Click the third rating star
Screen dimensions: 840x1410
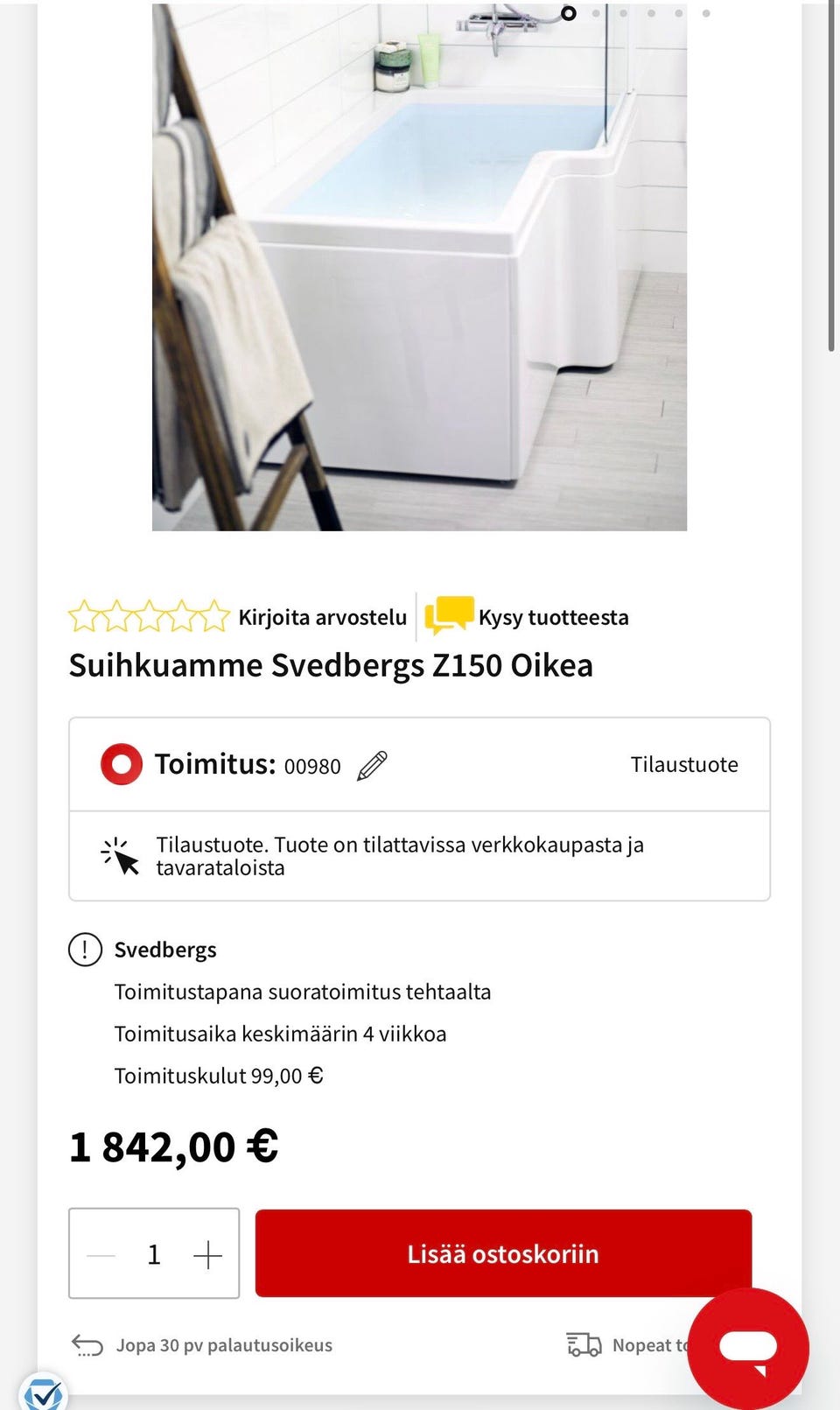[150, 616]
